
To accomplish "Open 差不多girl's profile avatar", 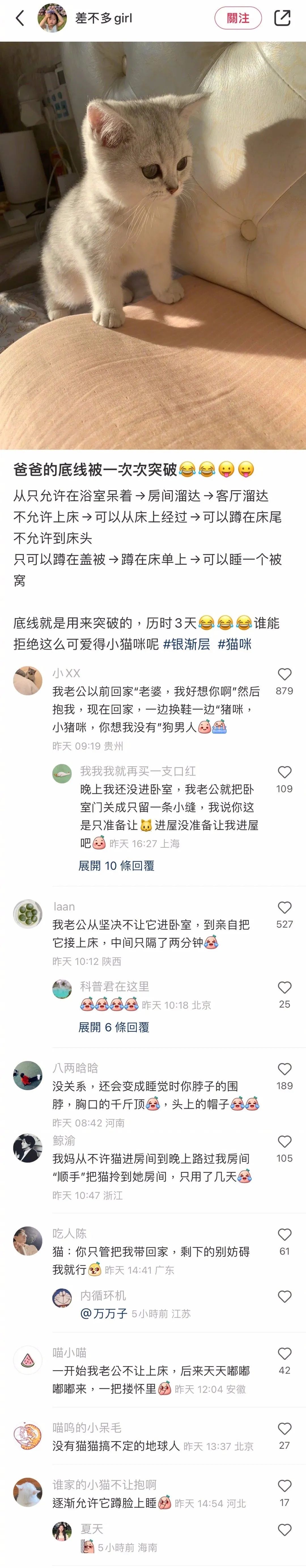I will [52, 18].
